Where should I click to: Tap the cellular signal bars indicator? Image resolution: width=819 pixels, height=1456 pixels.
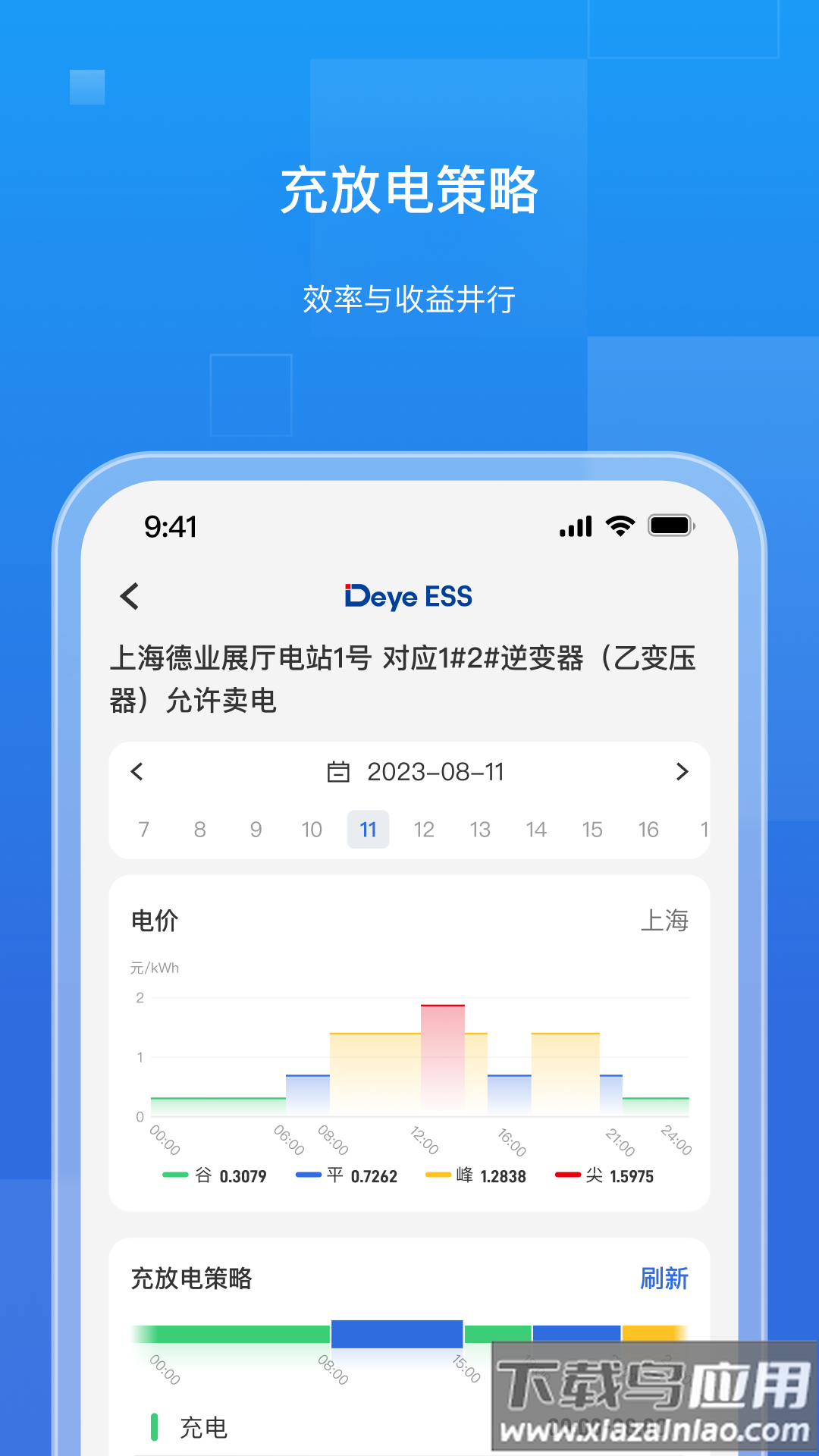[576, 524]
